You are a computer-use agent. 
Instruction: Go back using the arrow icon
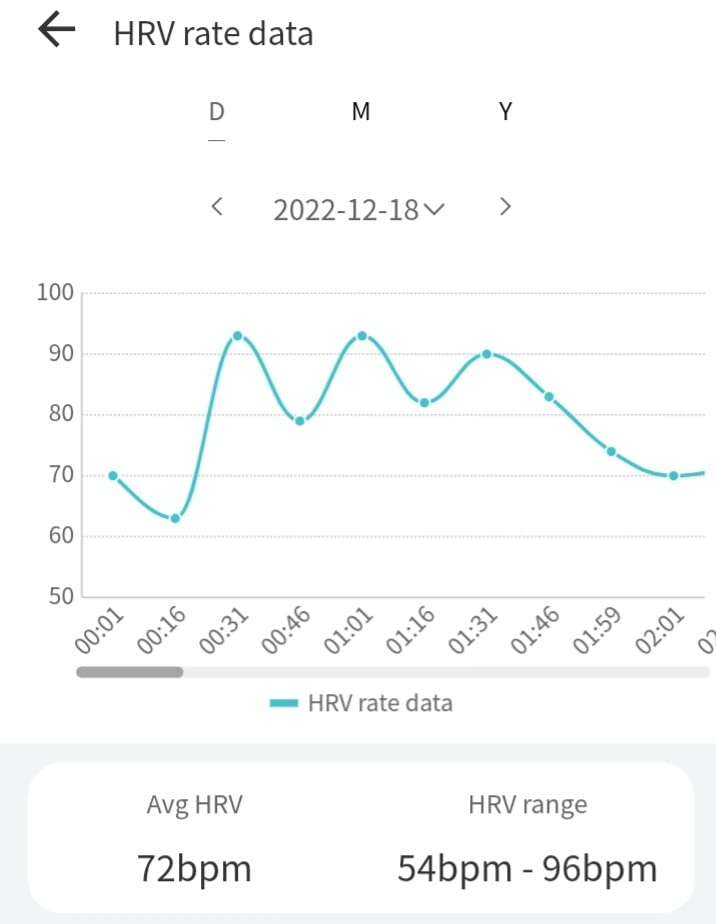(57, 32)
